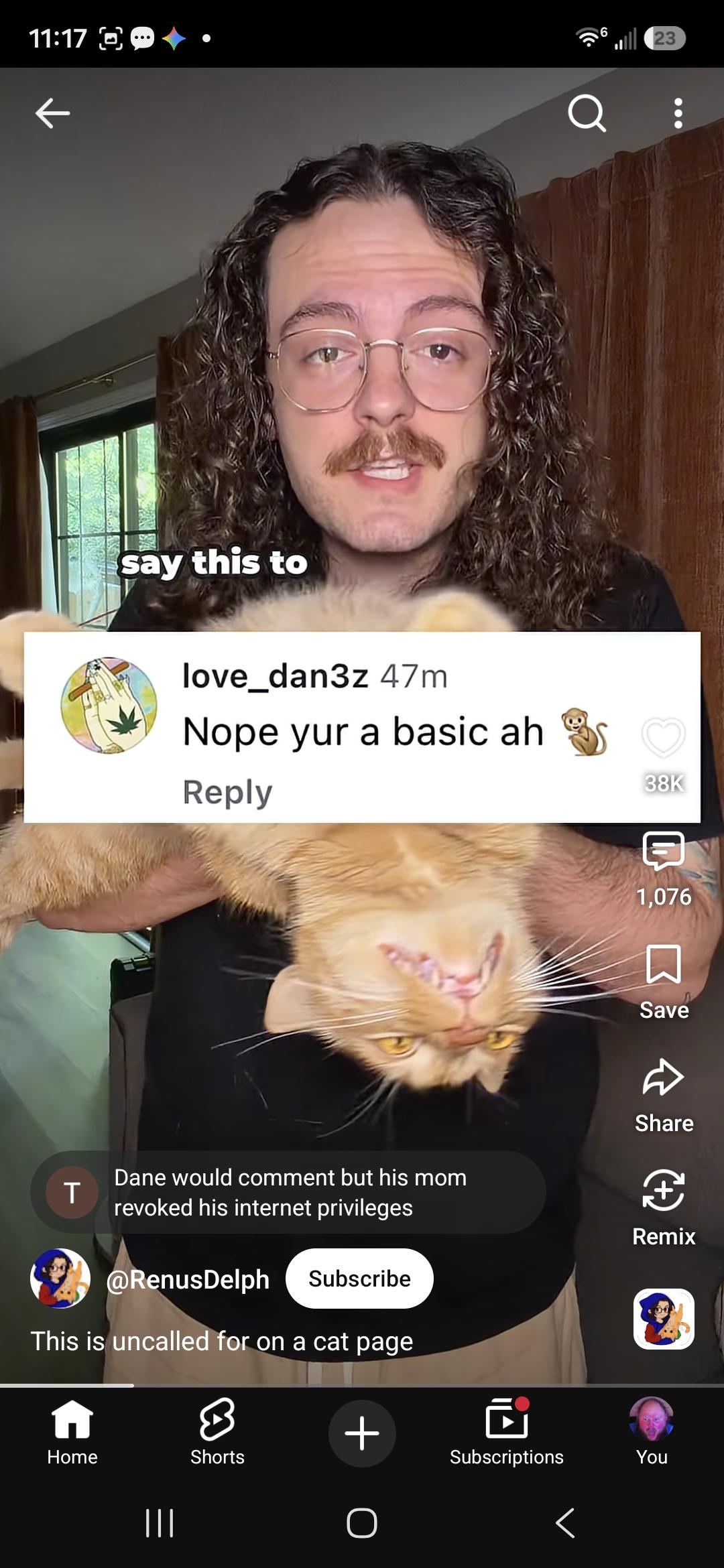Open the @RenusDelph channel name
724x1568 pixels.
pos(188,1279)
